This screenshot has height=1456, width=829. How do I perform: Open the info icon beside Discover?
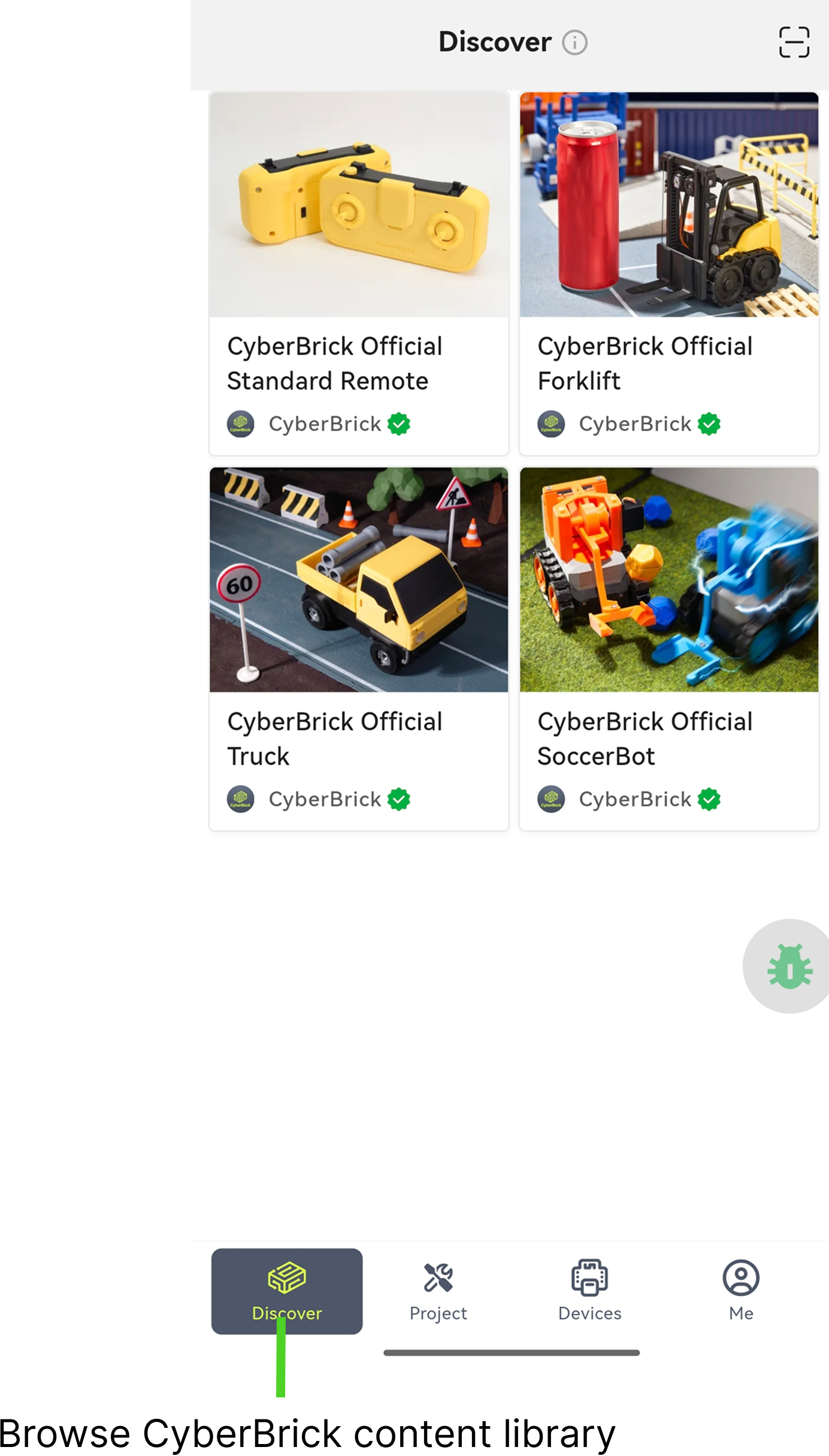pyautogui.click(x=574, y=43)
